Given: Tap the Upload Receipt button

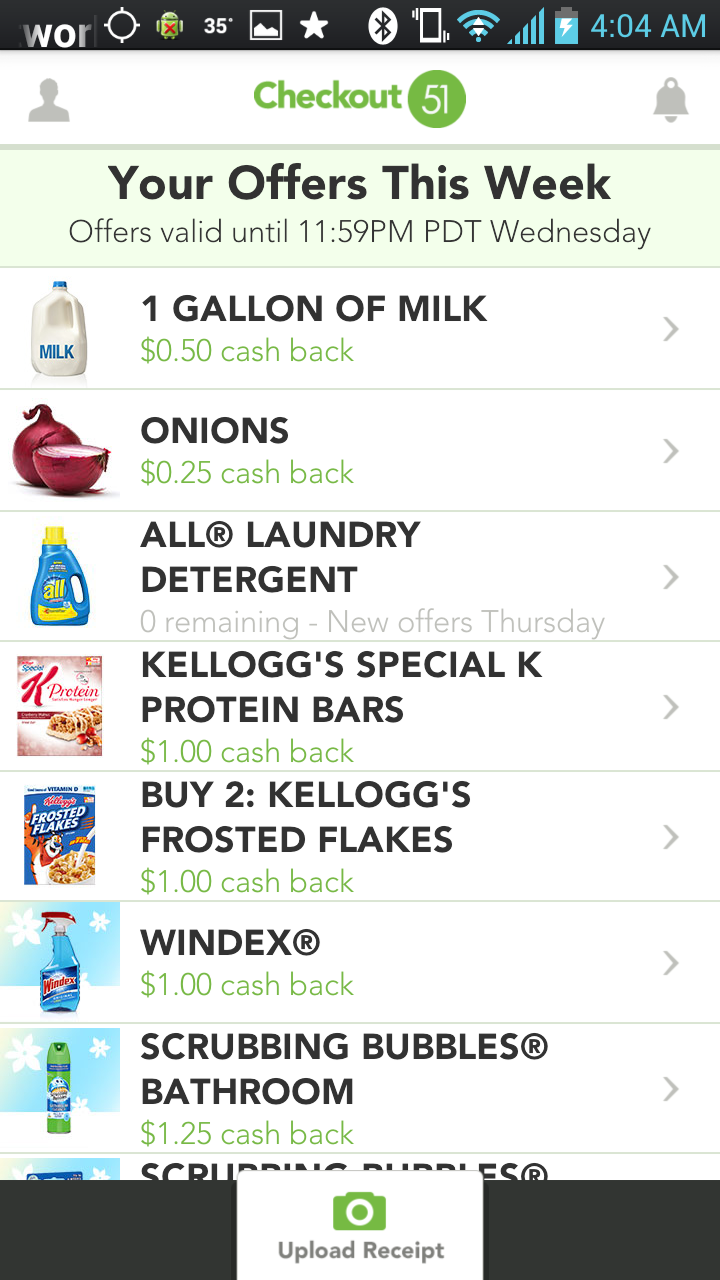Looking at the screenshot, I should (360, 1228).
